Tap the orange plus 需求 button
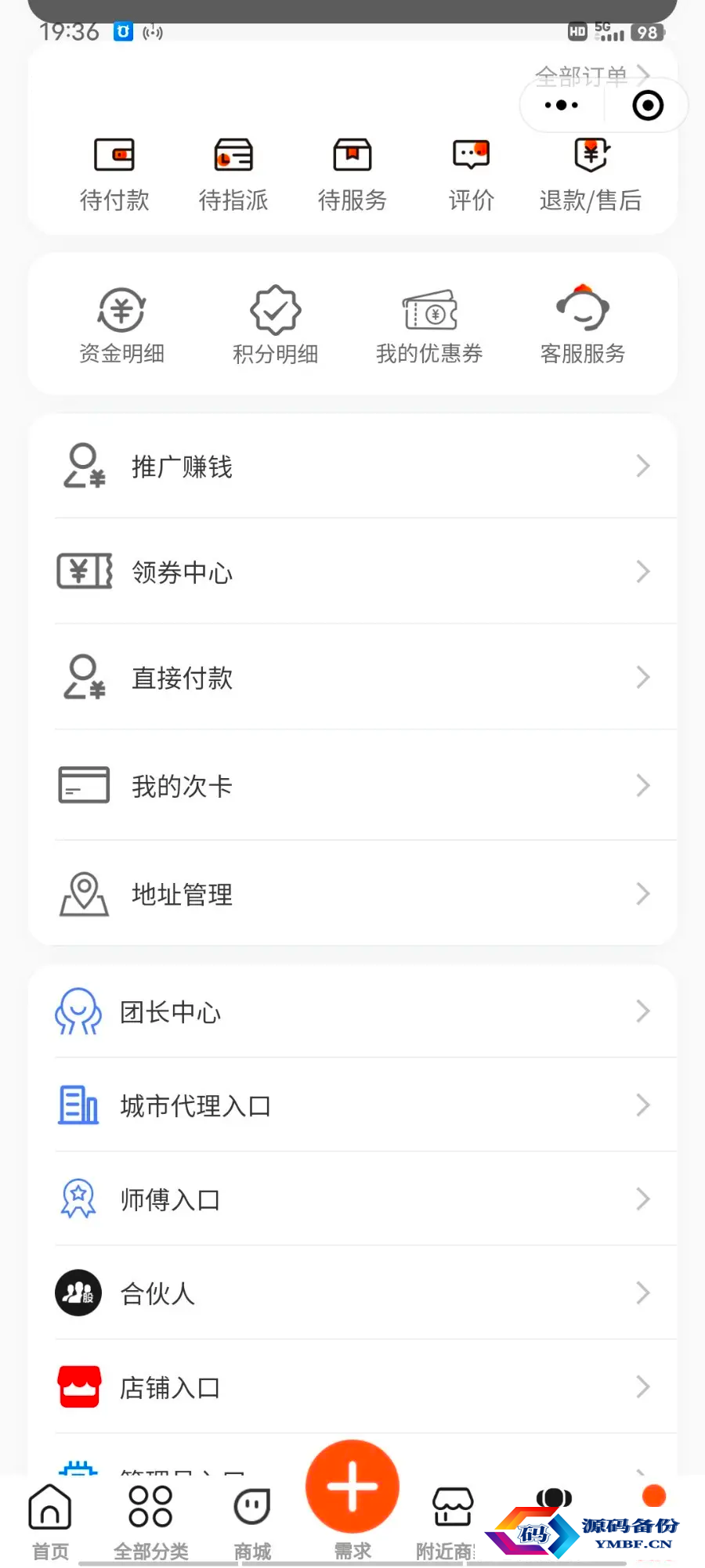This screenshot has height=1568, width=705. coord(352,1486)
